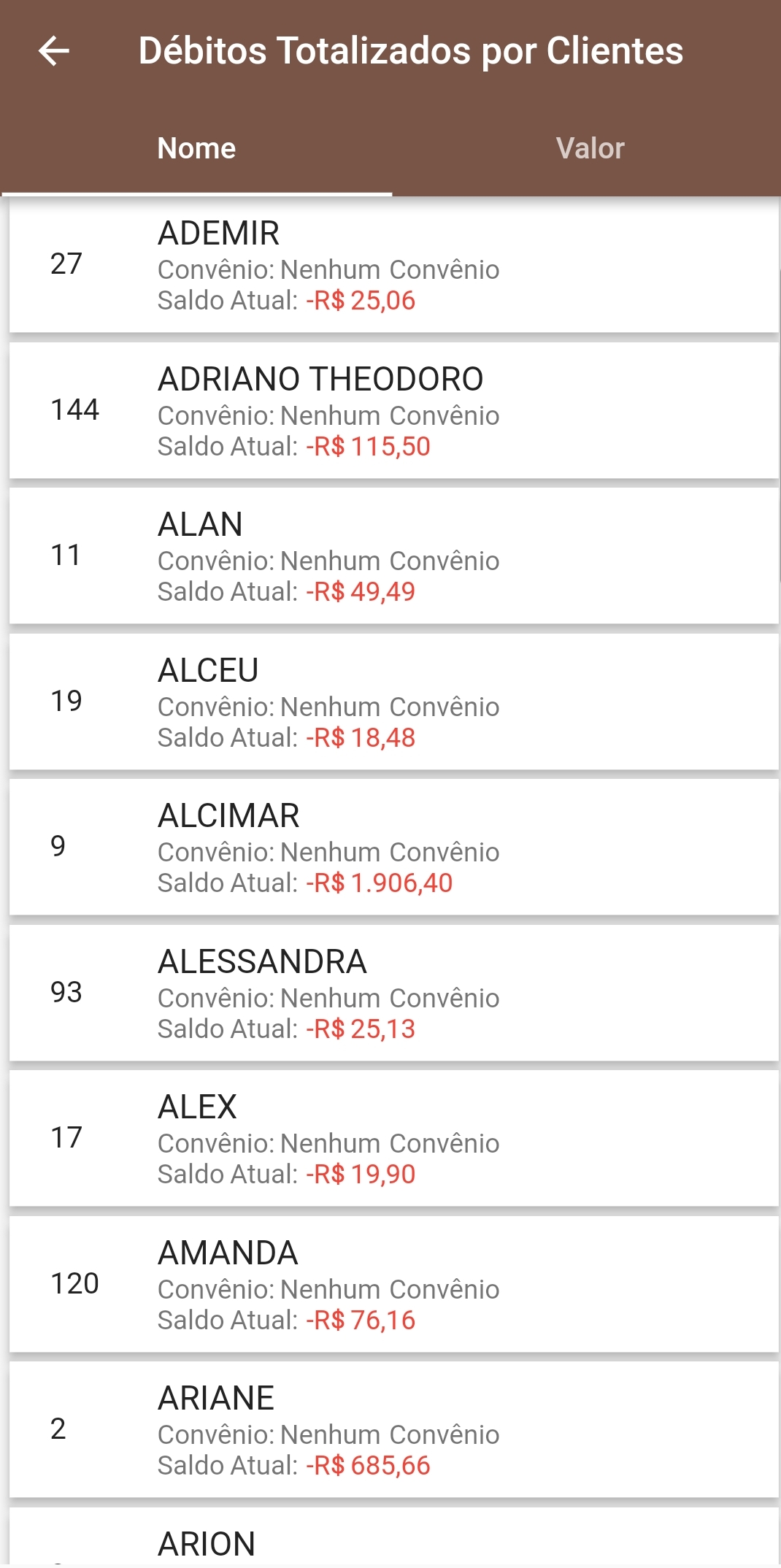The image size is (781, 1568).
Task: Open the ALCEU client row
Action: click(393, 702)
